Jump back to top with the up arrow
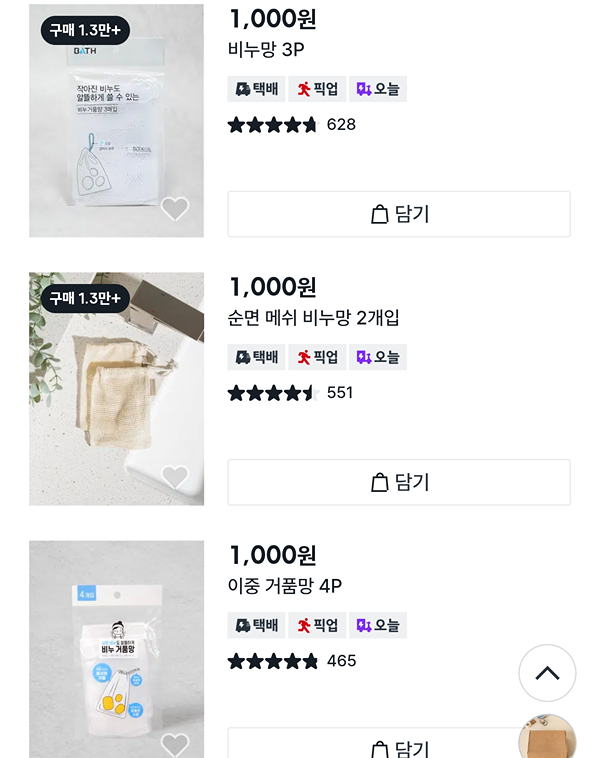 (547, 673)
